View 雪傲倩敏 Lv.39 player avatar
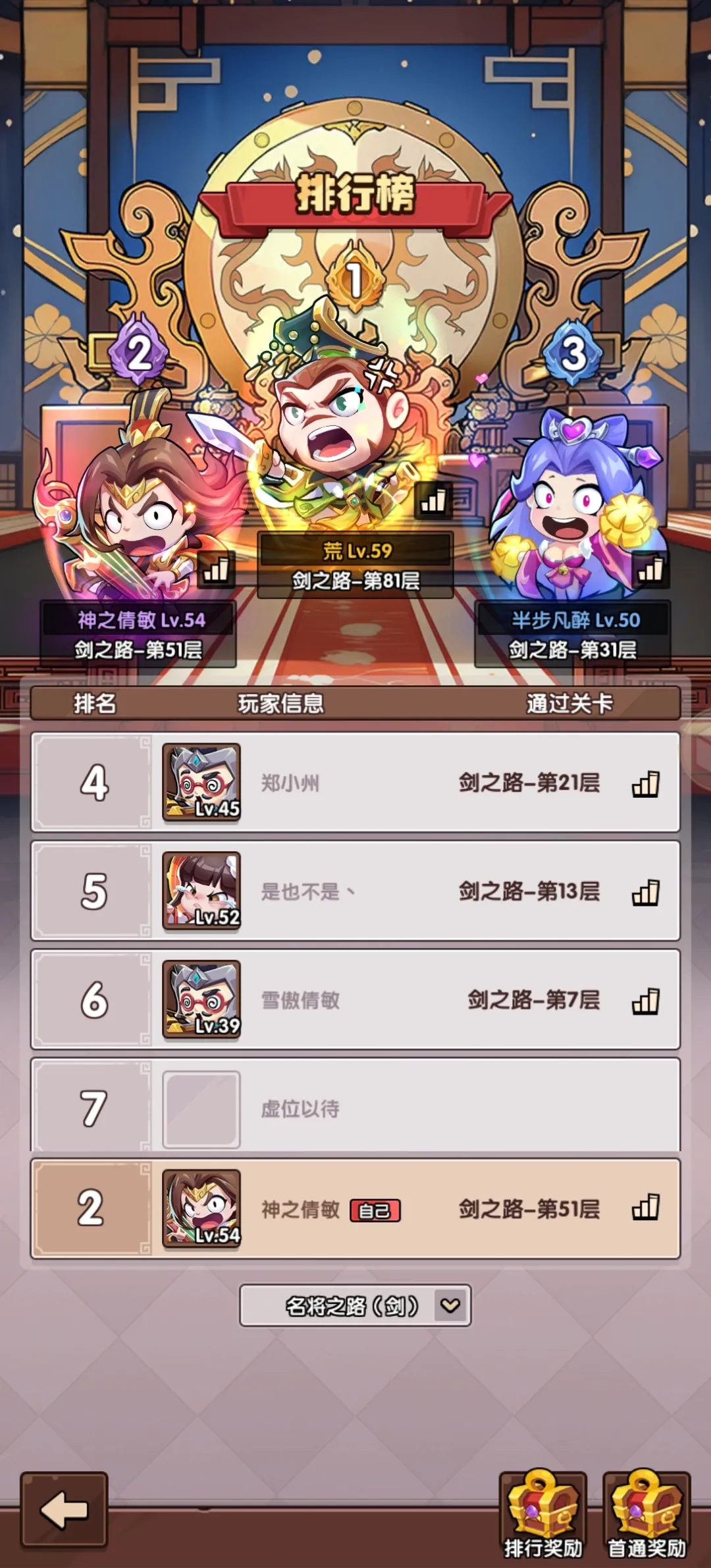Image resolution: width=711 pixels, height=1568 pixels. tap(201, 999)
